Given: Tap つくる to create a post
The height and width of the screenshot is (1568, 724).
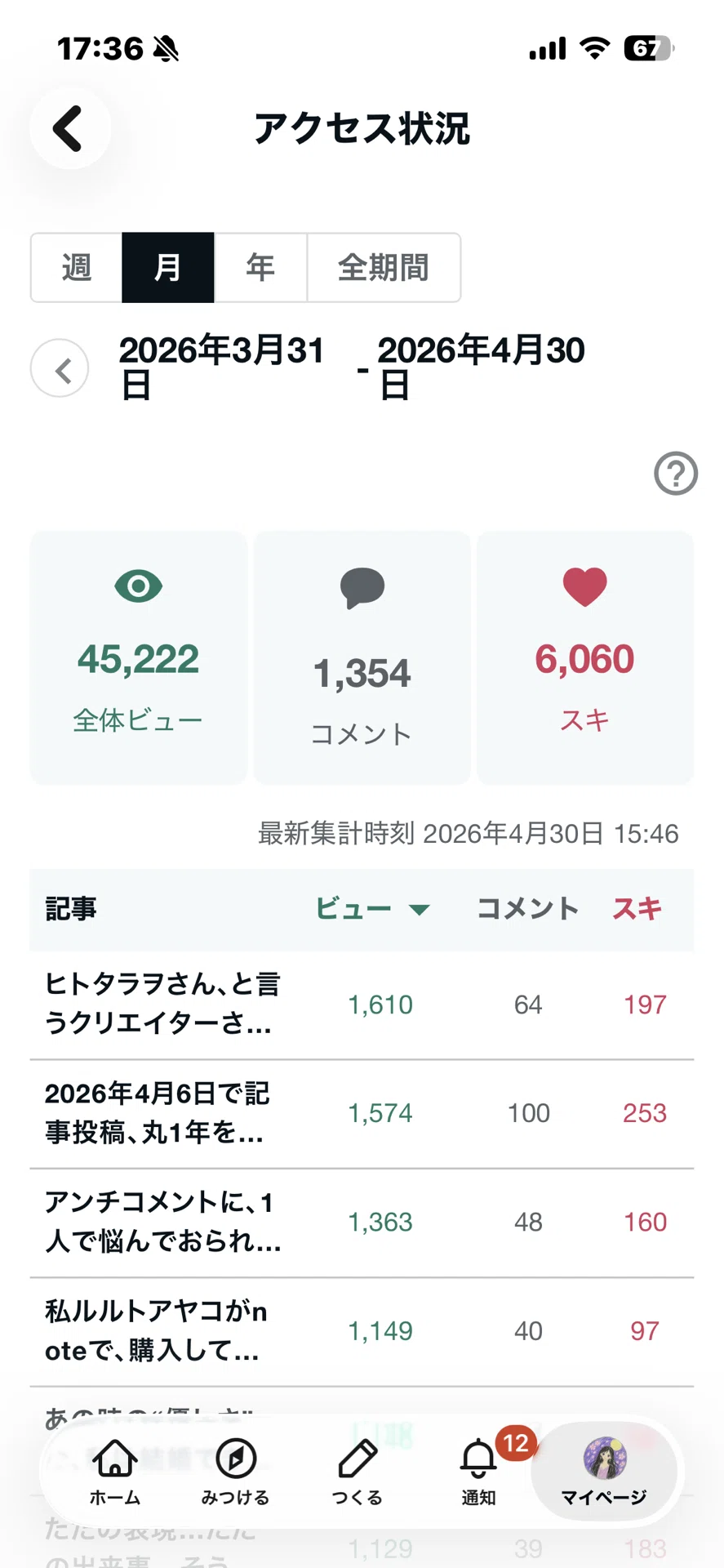Looking at the screenshot, I should coord(357,1472).
